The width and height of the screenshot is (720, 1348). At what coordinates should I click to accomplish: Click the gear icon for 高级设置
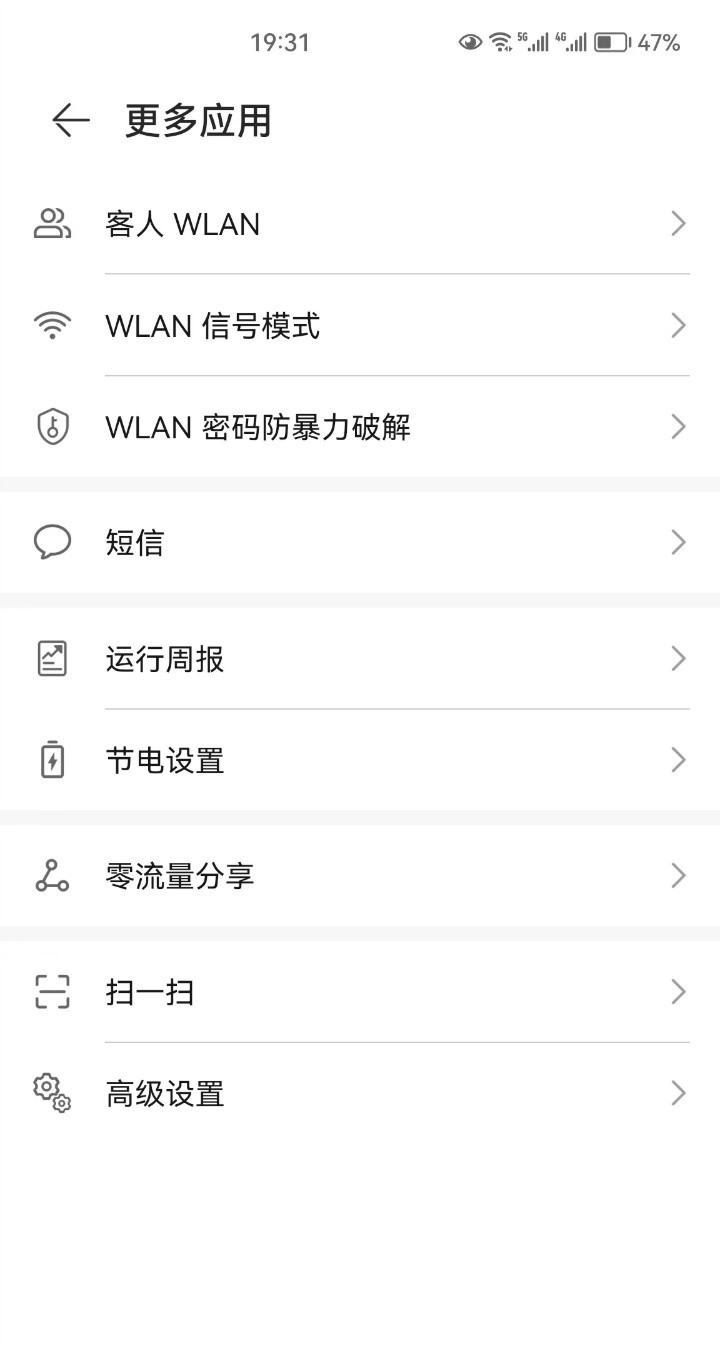coord(51,1092)
